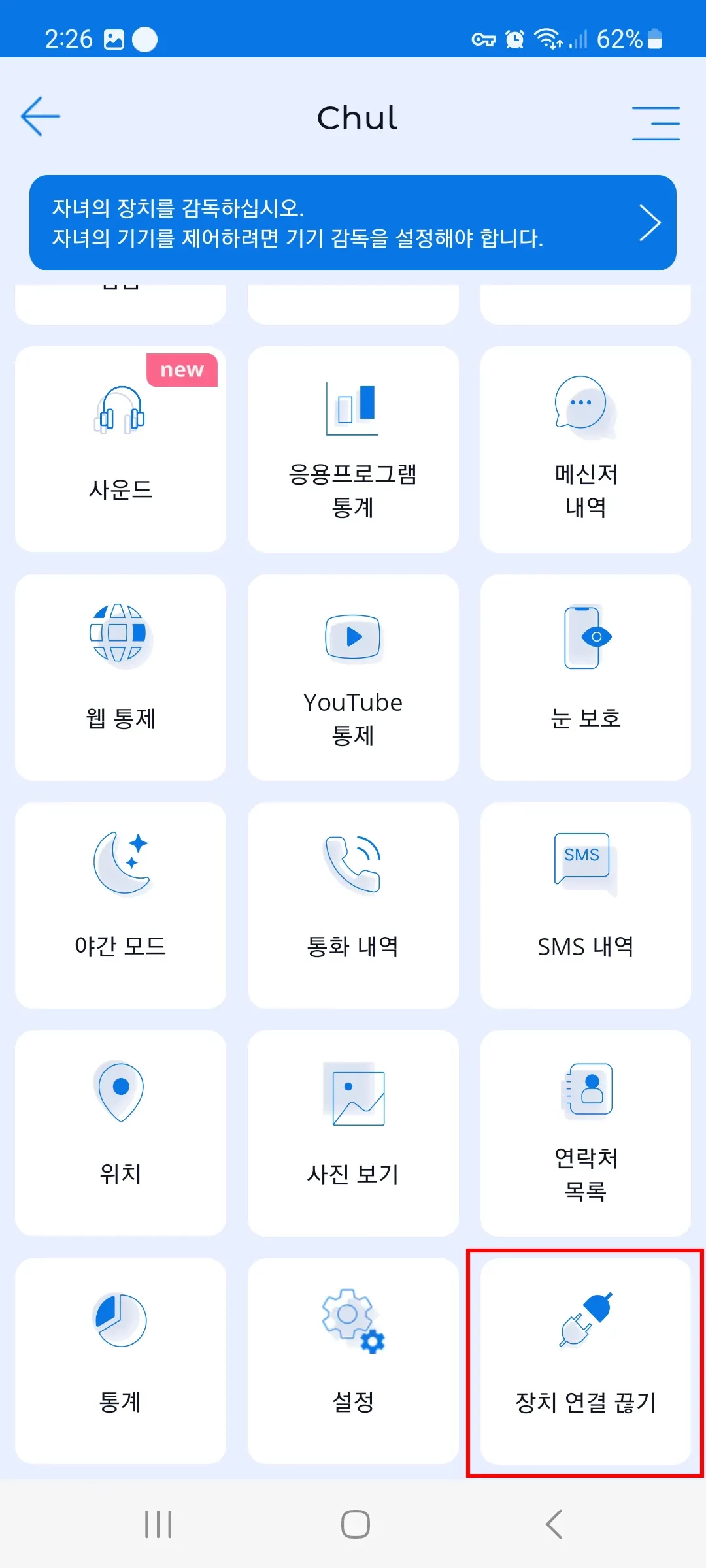Open 야간 모드 night mode
The image size is (706, 1568).
click(x=120, y=906)
